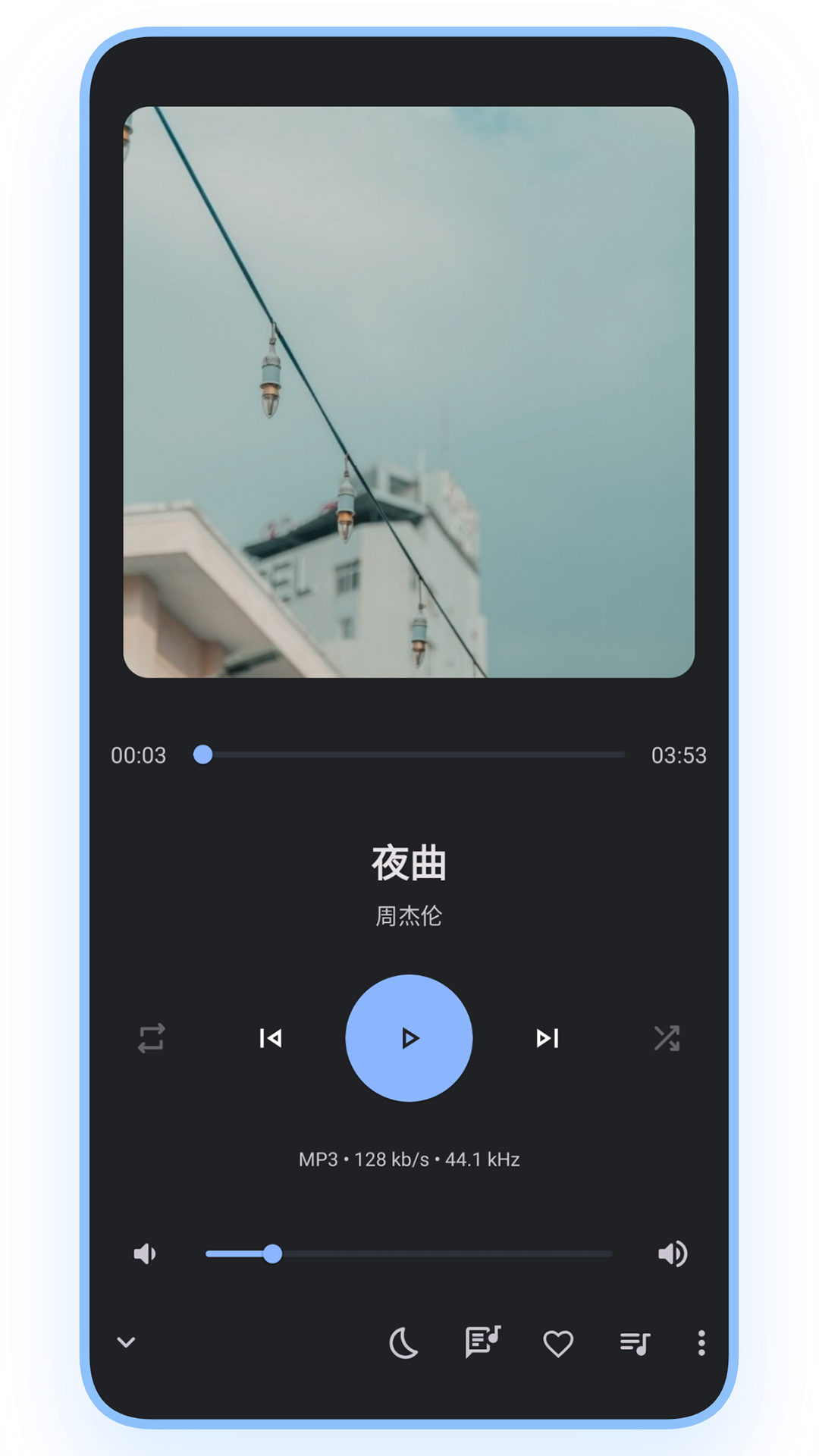Open the play queue icon
Image resolution: width=819 pixels, height=1456 pixels.
point(635,1341)
